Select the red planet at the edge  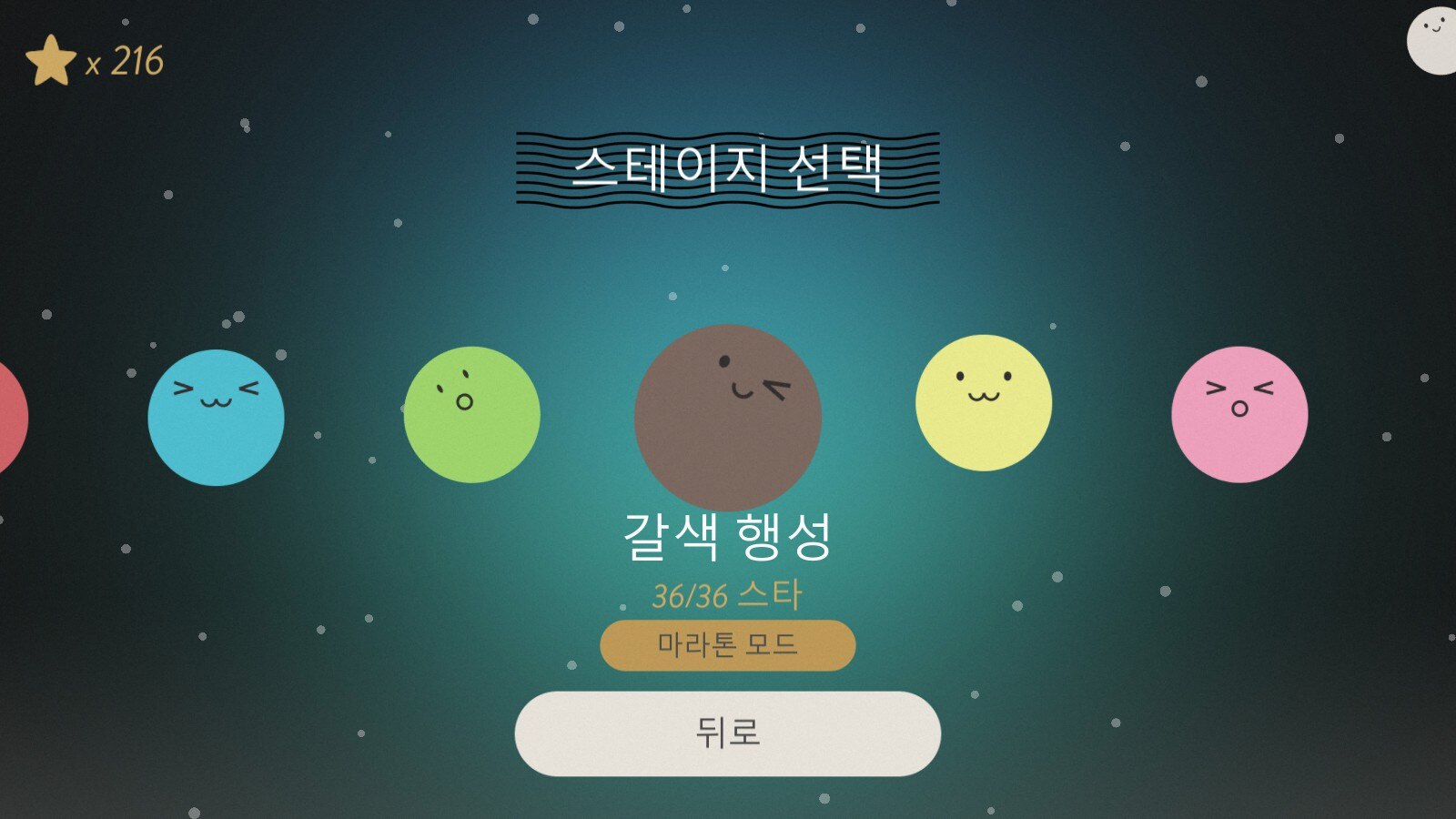click(9, 418)
